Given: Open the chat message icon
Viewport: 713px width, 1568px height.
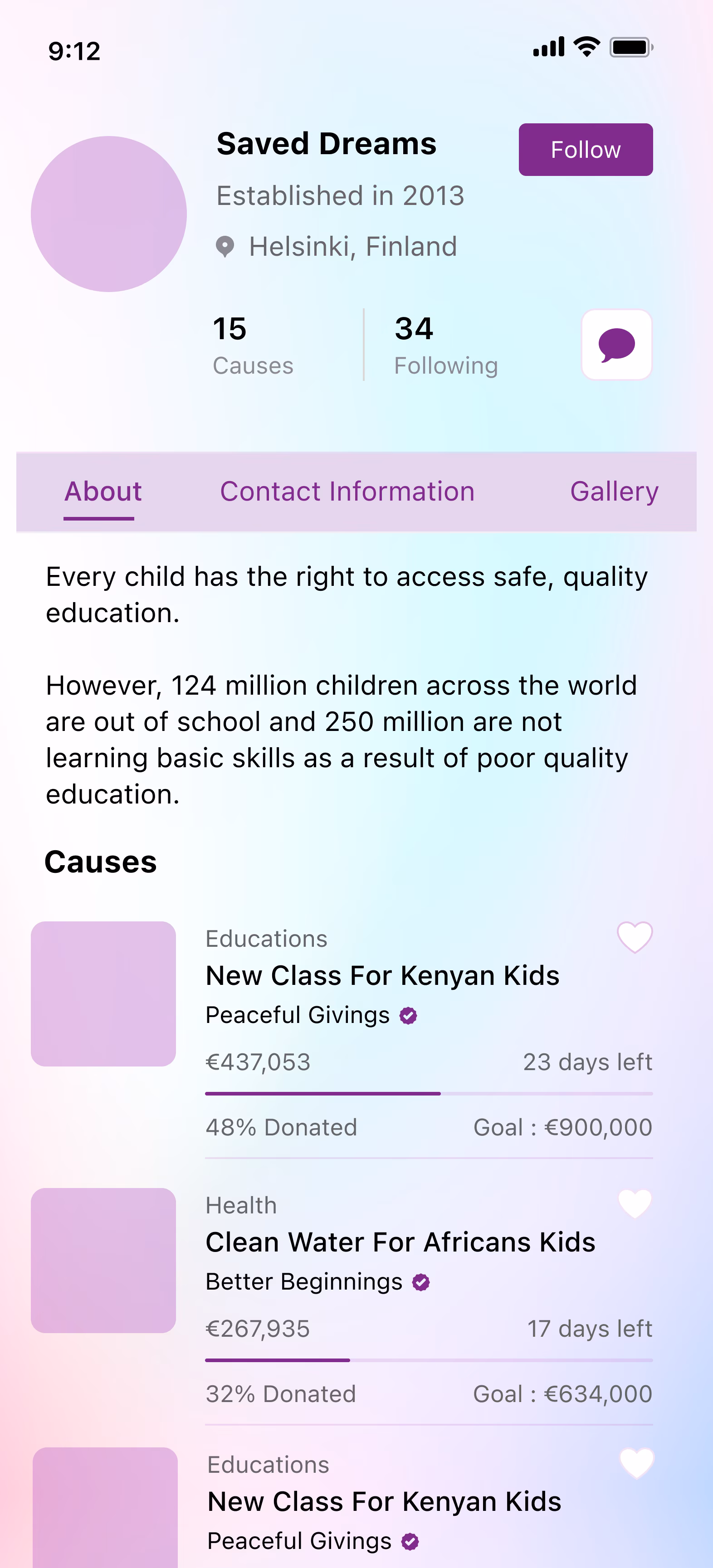Looking at the screenshot, I should coord(617,344).
